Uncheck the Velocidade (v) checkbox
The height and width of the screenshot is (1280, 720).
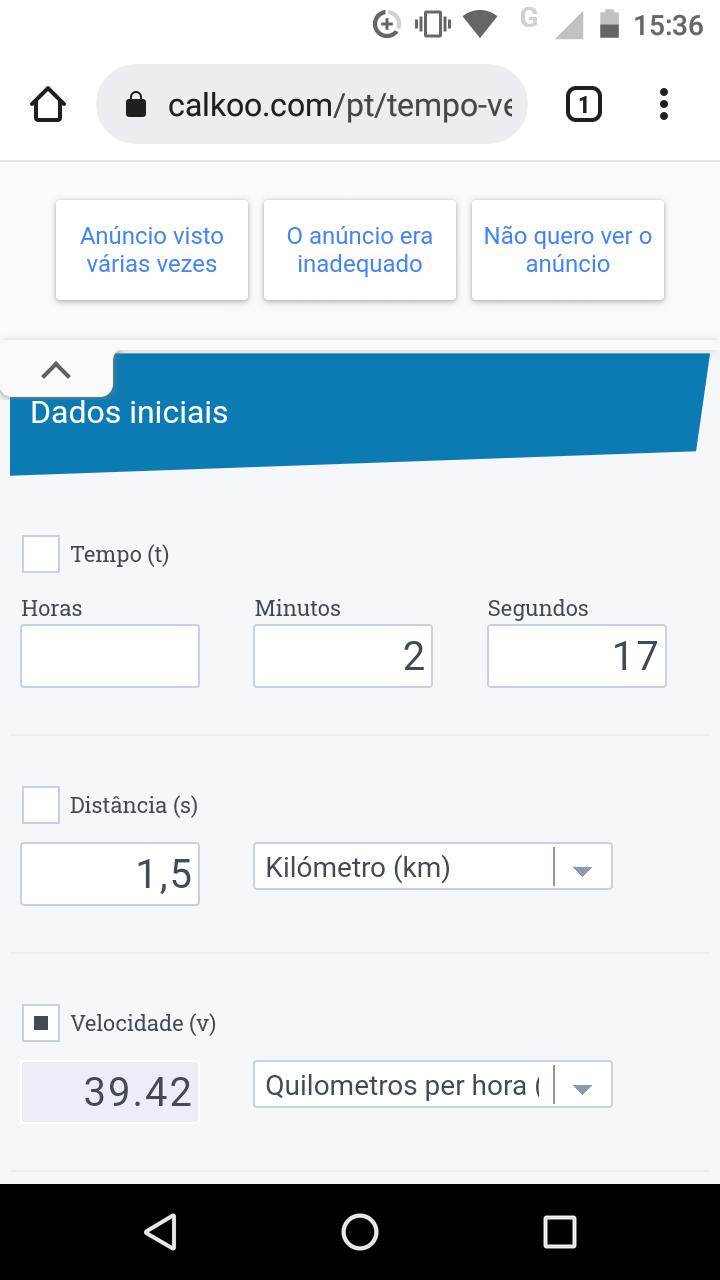point(41,1022)
